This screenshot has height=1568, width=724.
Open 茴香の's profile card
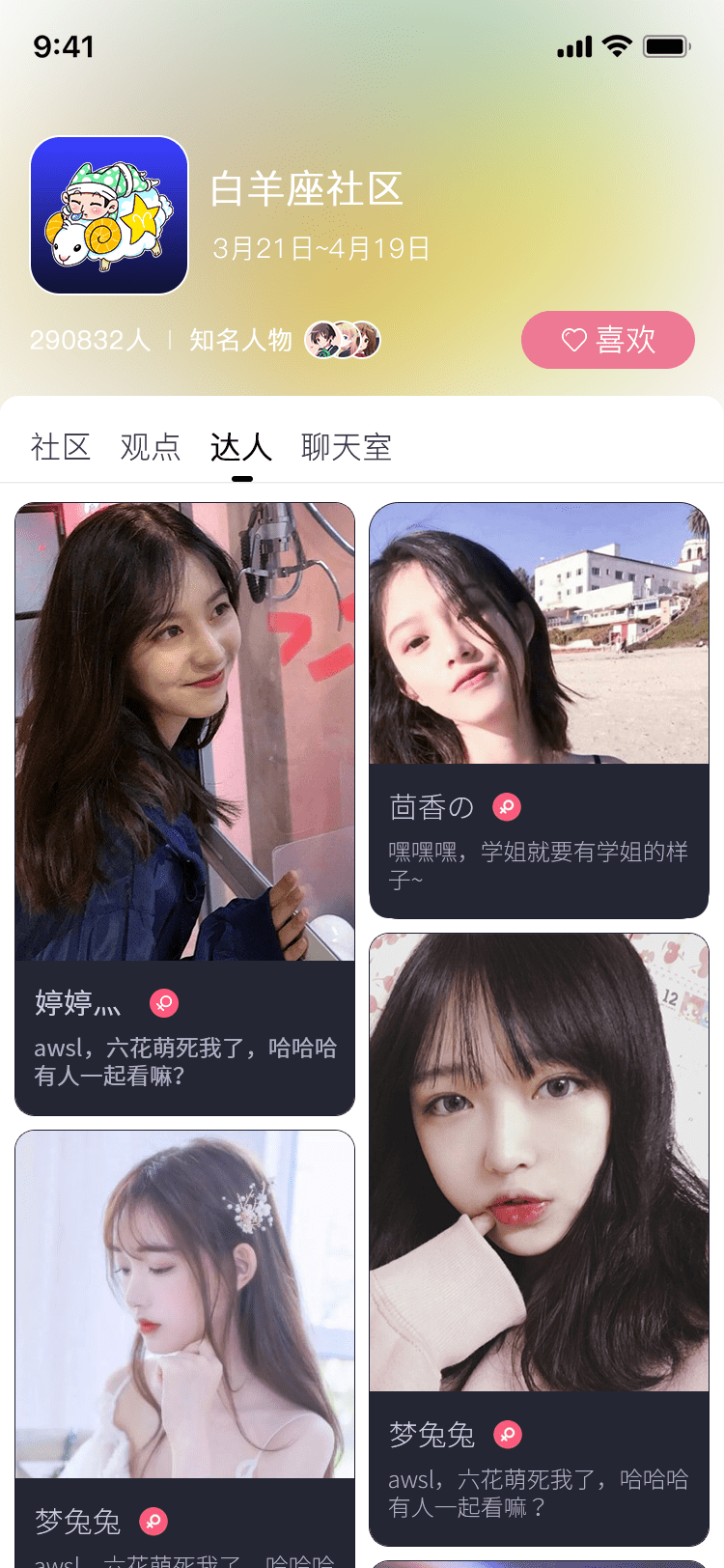coord(539,710)
